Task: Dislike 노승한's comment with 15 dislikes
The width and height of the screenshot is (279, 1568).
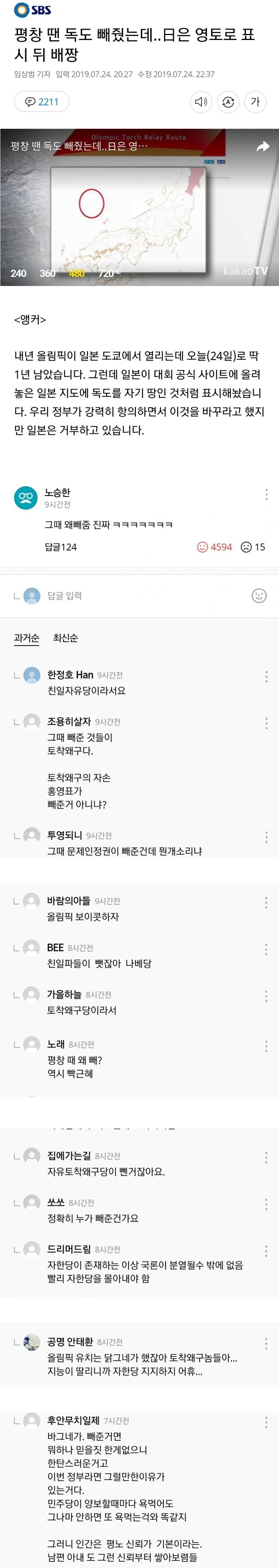Action: click(252, 546)
